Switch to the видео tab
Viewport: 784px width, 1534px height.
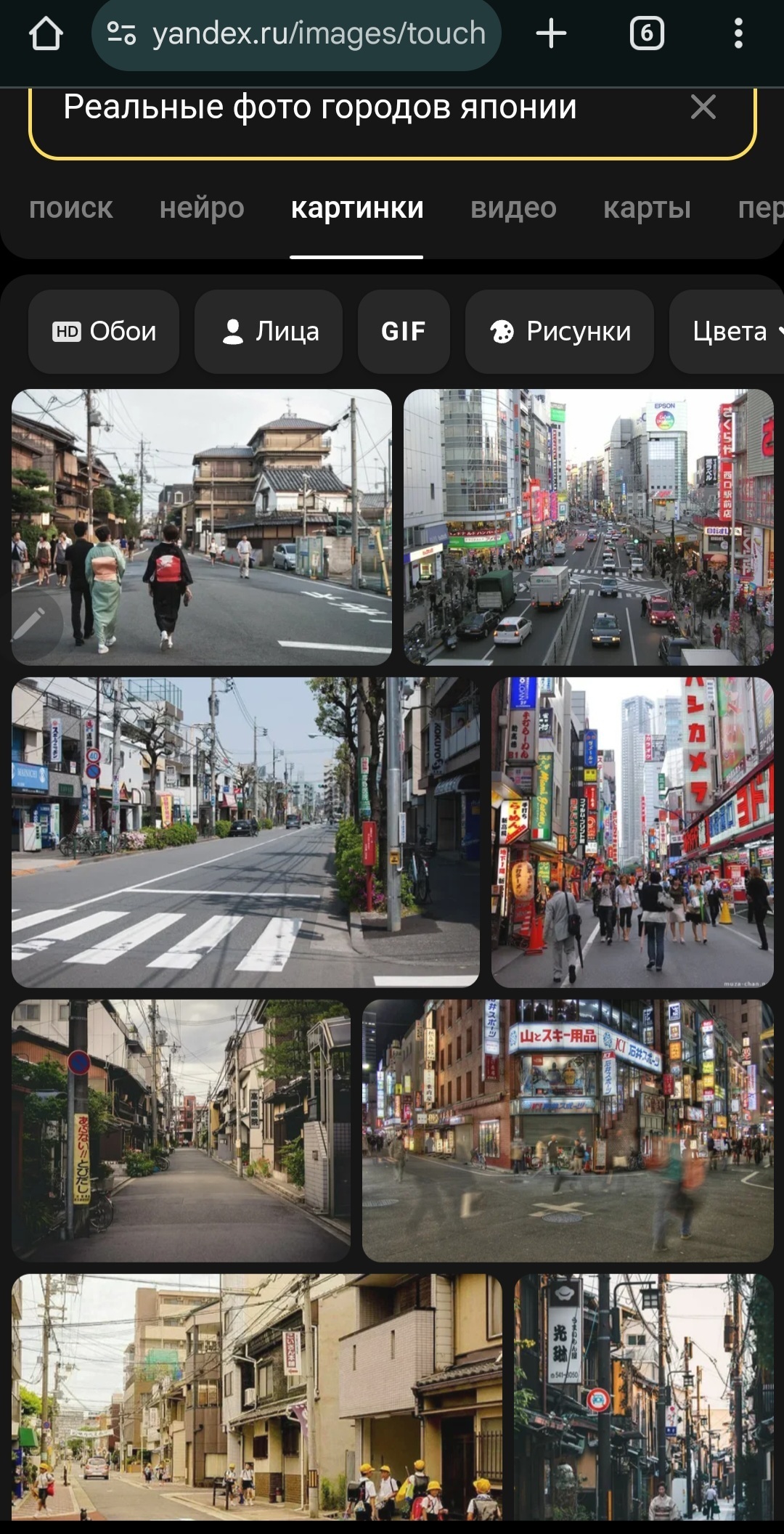tap(513, 208)
